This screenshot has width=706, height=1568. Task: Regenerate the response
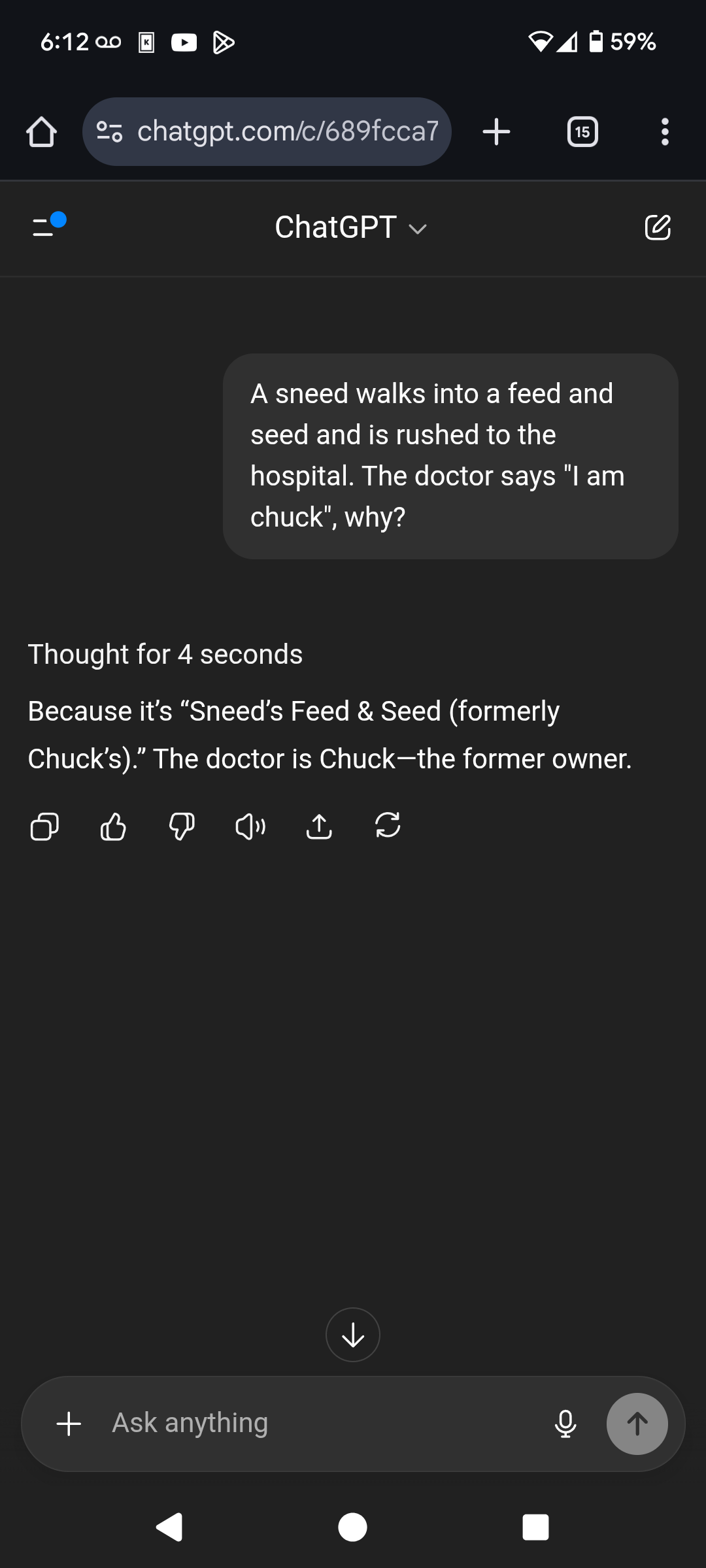388,825
